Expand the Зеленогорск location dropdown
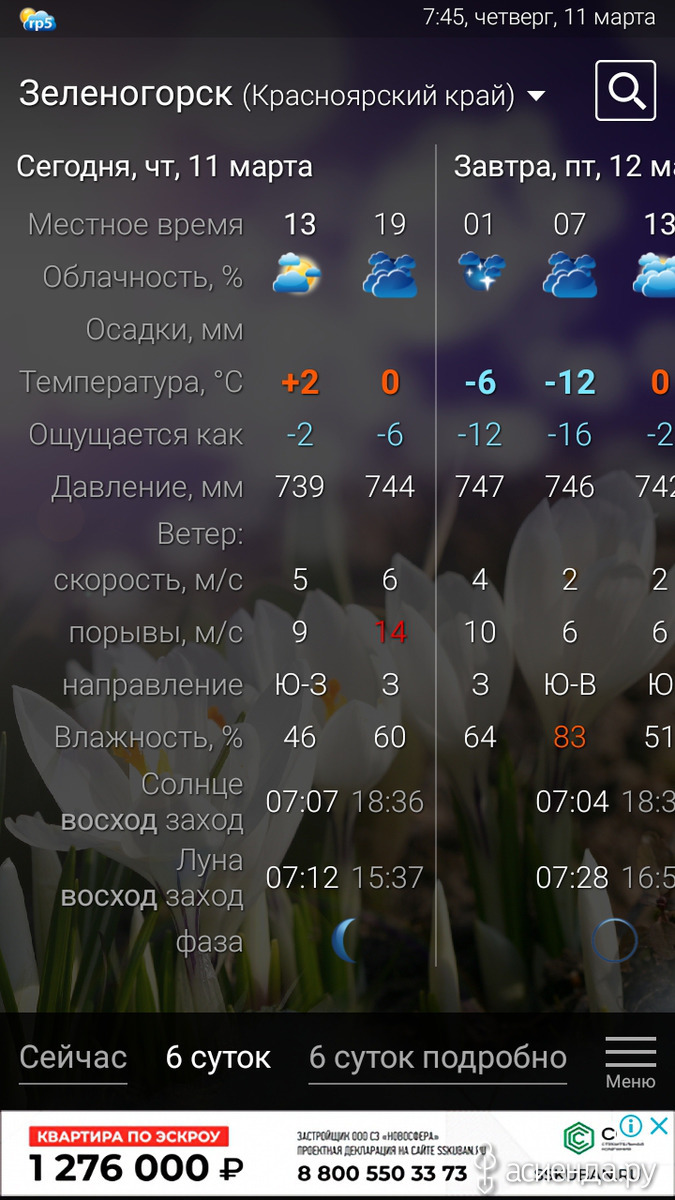The width and height of the screenshot is (675, 1200). [536, 96]
